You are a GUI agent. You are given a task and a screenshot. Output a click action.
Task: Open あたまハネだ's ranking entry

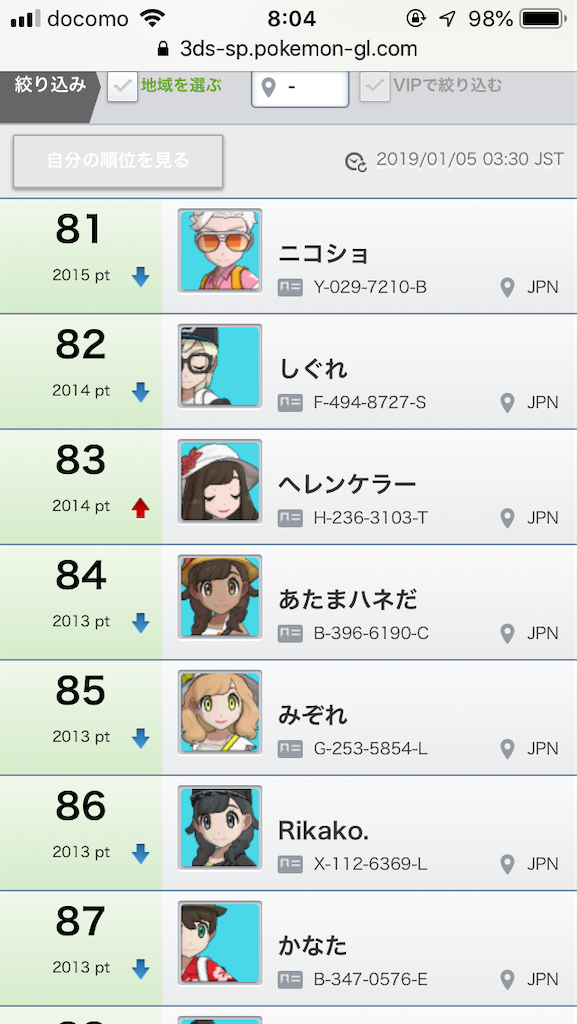pyautogui.click(x=288, y=602)
